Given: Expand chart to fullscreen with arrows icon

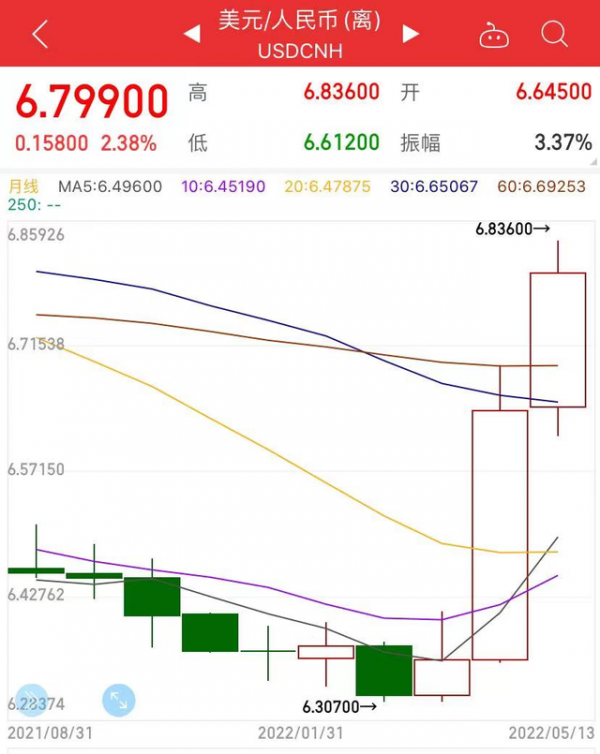Looking at the screenshot, I should click(x=118, y=699).
